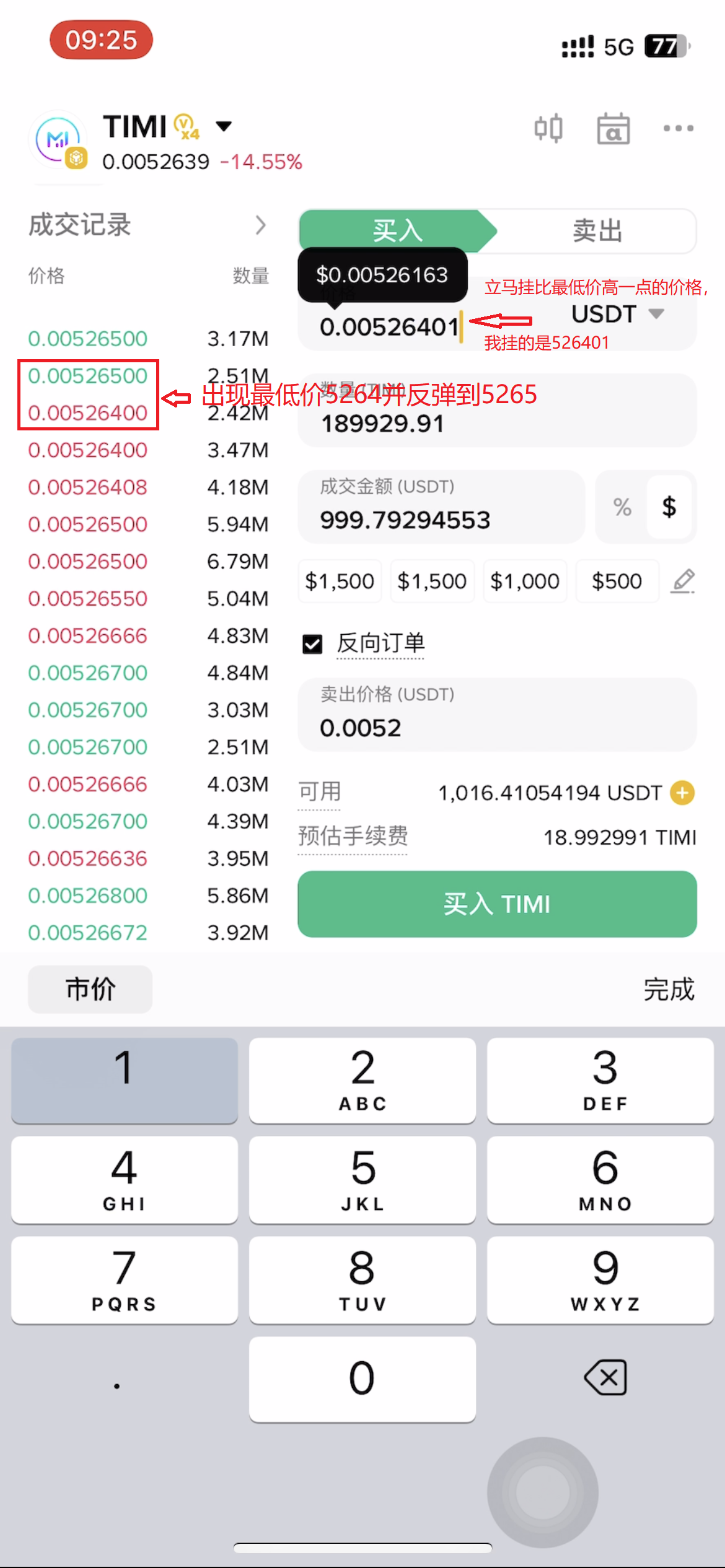Open the three-dot overflow menu
Screen dimensions: 725x1568
click(x=678, y=128)
